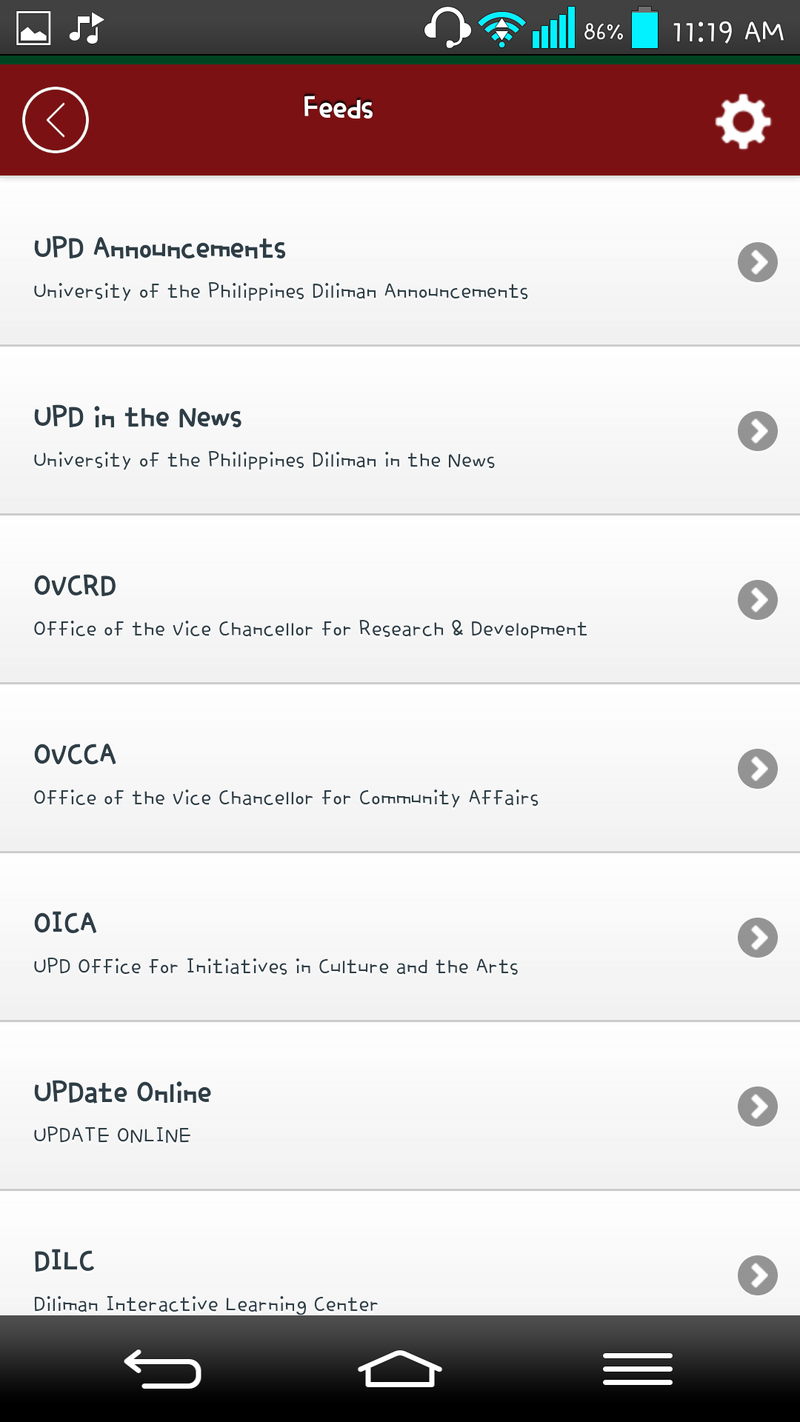Click the music notes icon in status bar
Image resolution: width=800 pixels, height=1422 pixels.
tap(86, 27)
